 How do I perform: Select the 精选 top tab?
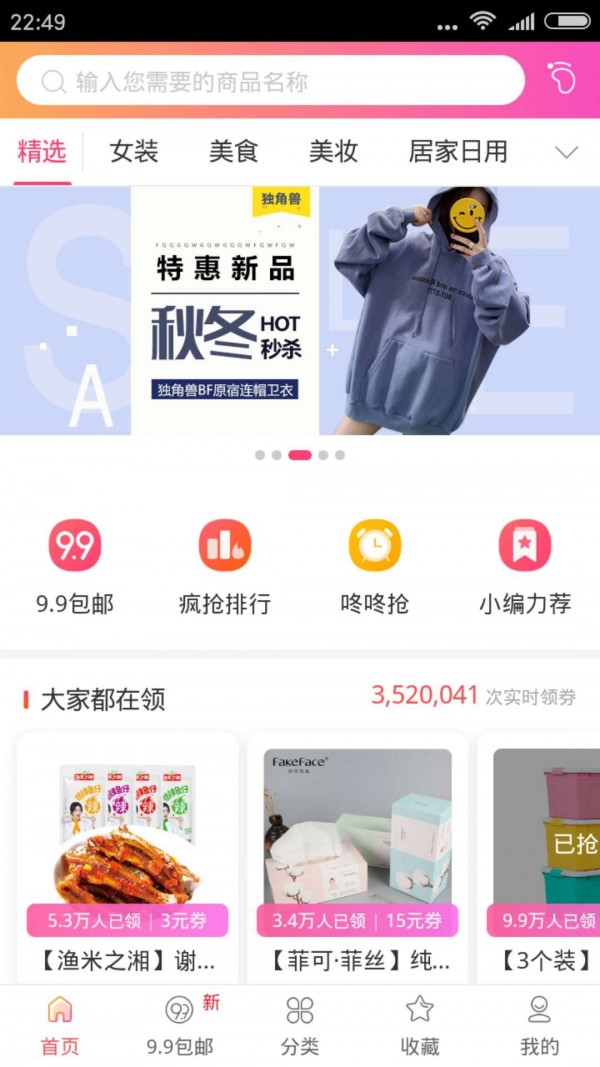click(42, 152)
